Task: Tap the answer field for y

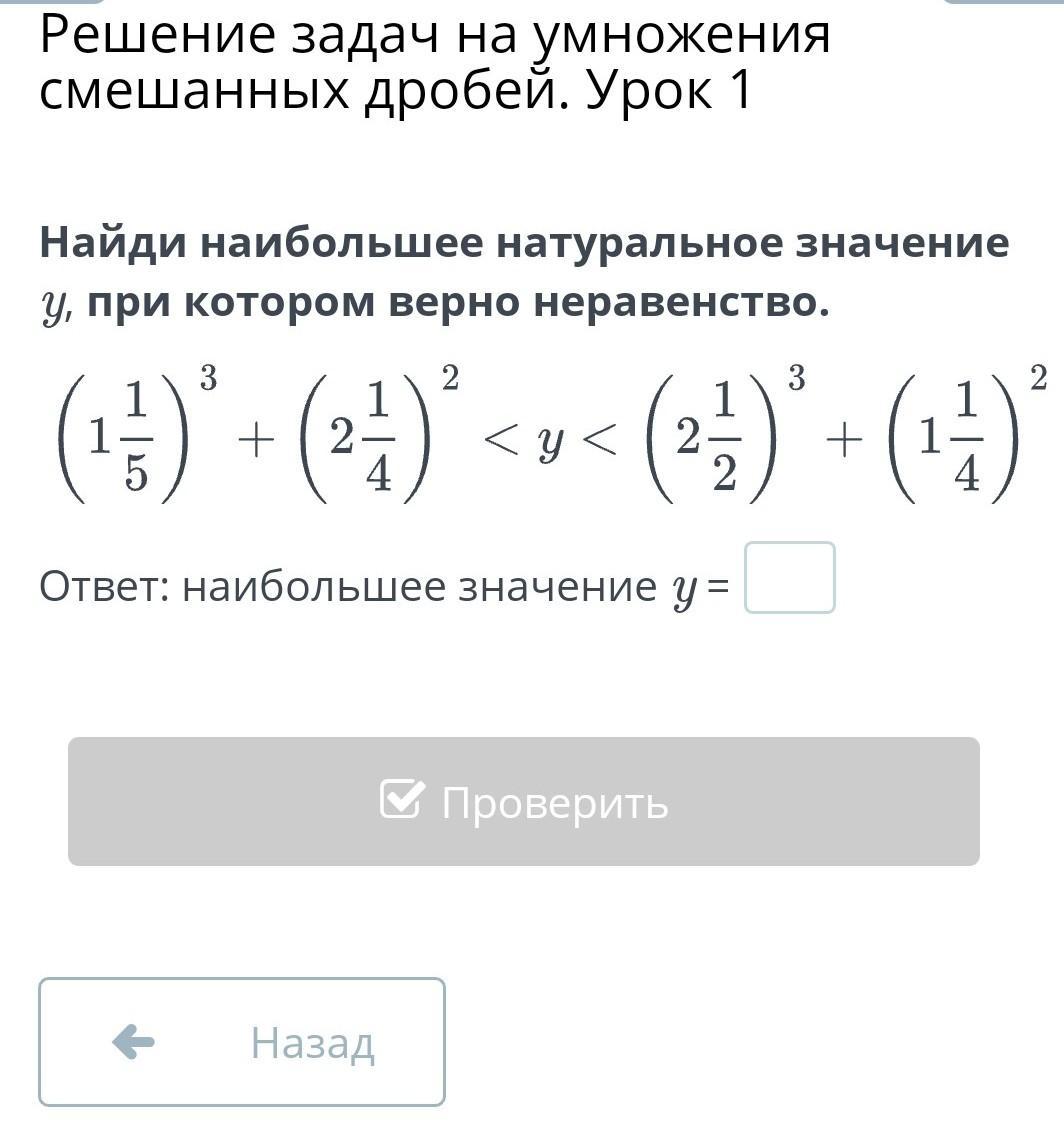Action: point(789,578)
